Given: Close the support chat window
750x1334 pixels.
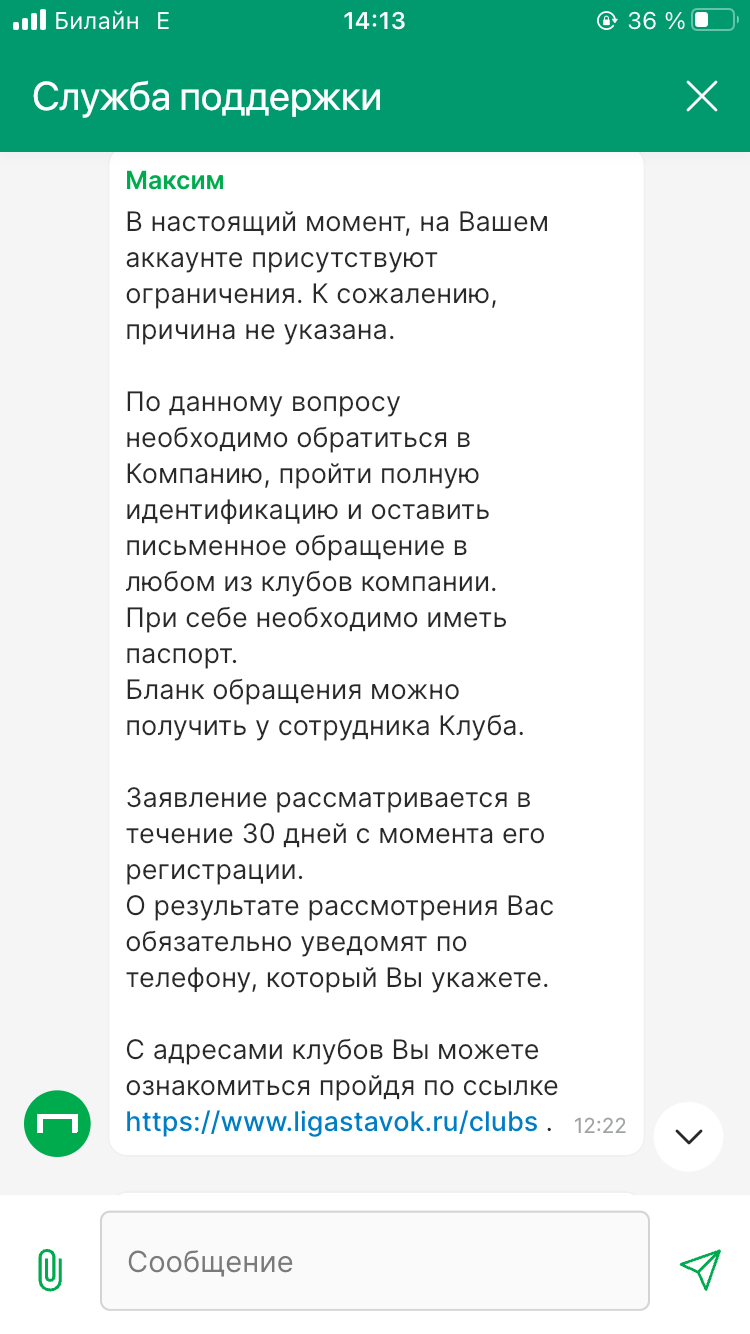Looking at the screenshot, I should pyautogui.click(x=701, y=97).
